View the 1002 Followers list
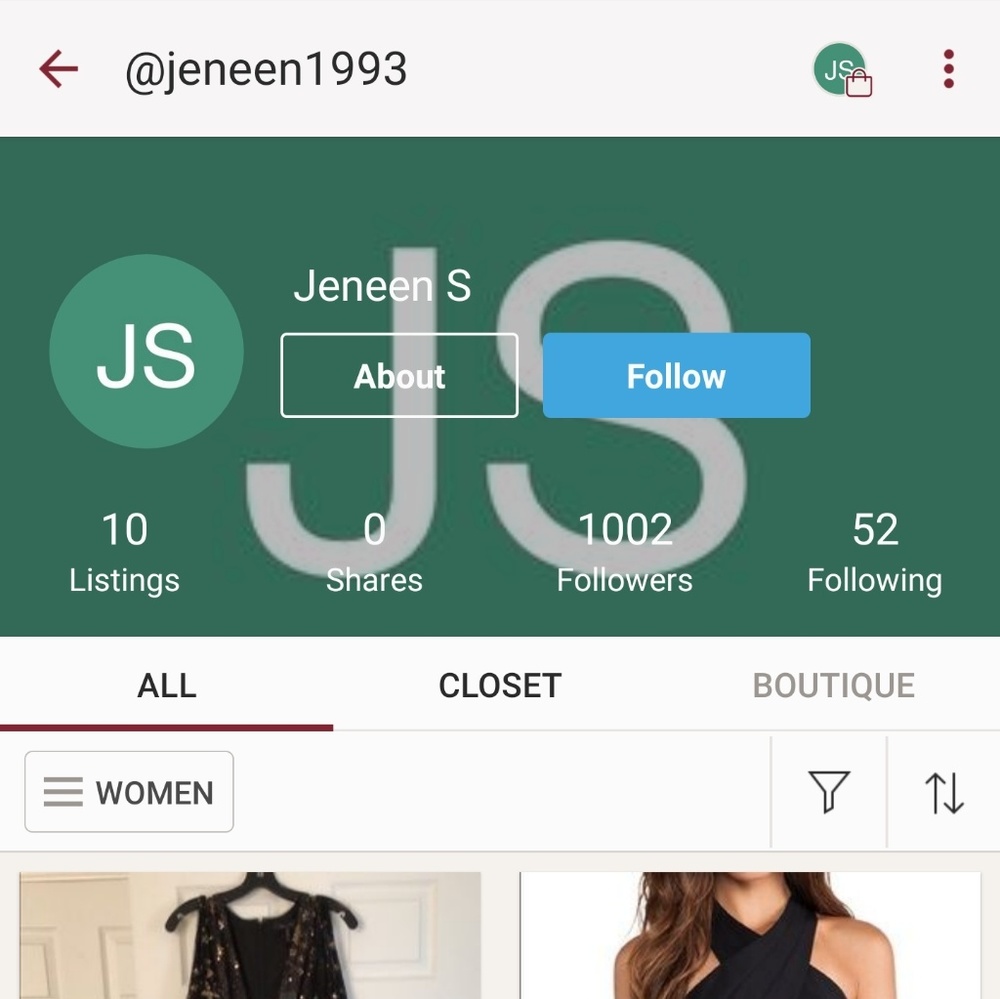1000x999 pixels. pyautogui.click(x=625, y=552)
